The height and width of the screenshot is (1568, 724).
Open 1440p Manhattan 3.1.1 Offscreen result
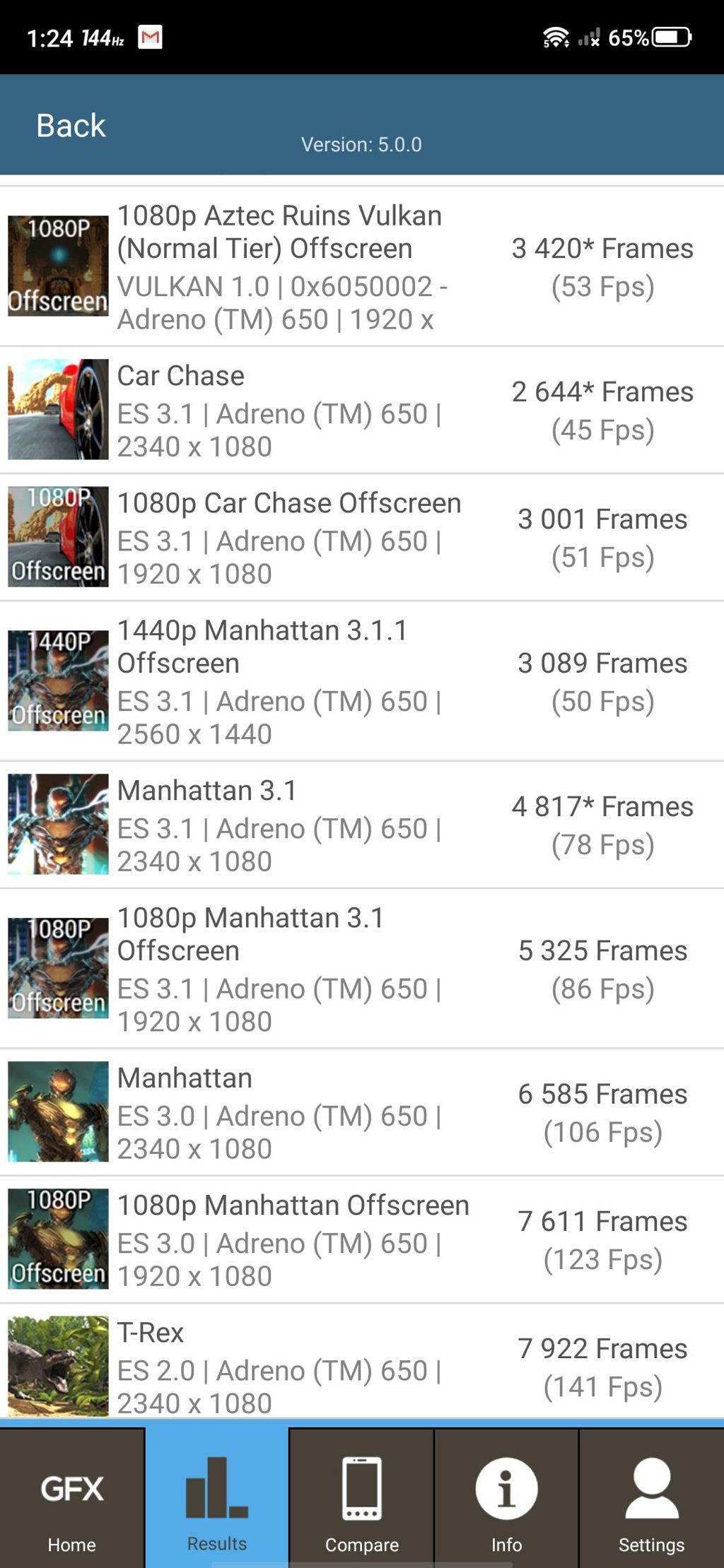click(x=362, y=681)
